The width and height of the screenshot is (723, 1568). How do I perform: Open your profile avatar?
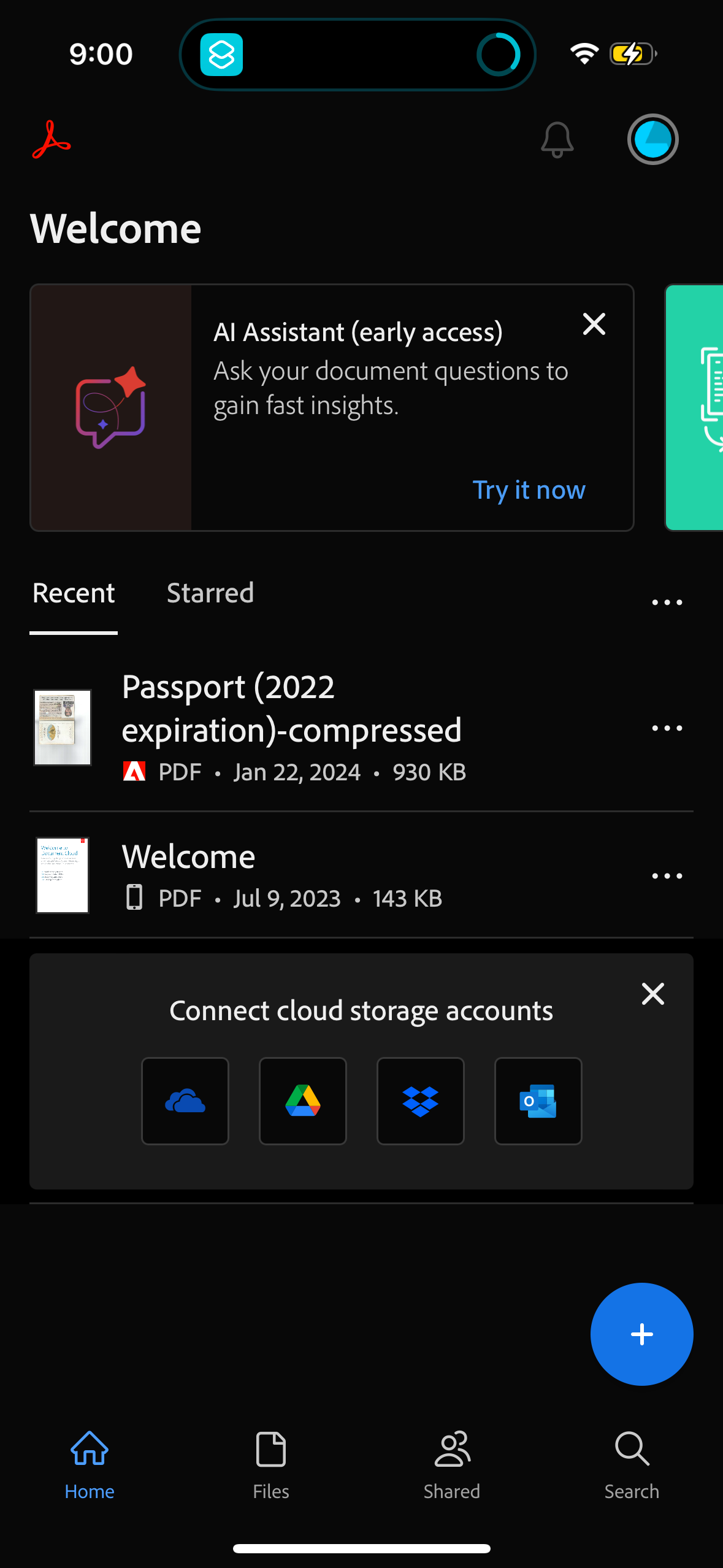pos(652,139)
